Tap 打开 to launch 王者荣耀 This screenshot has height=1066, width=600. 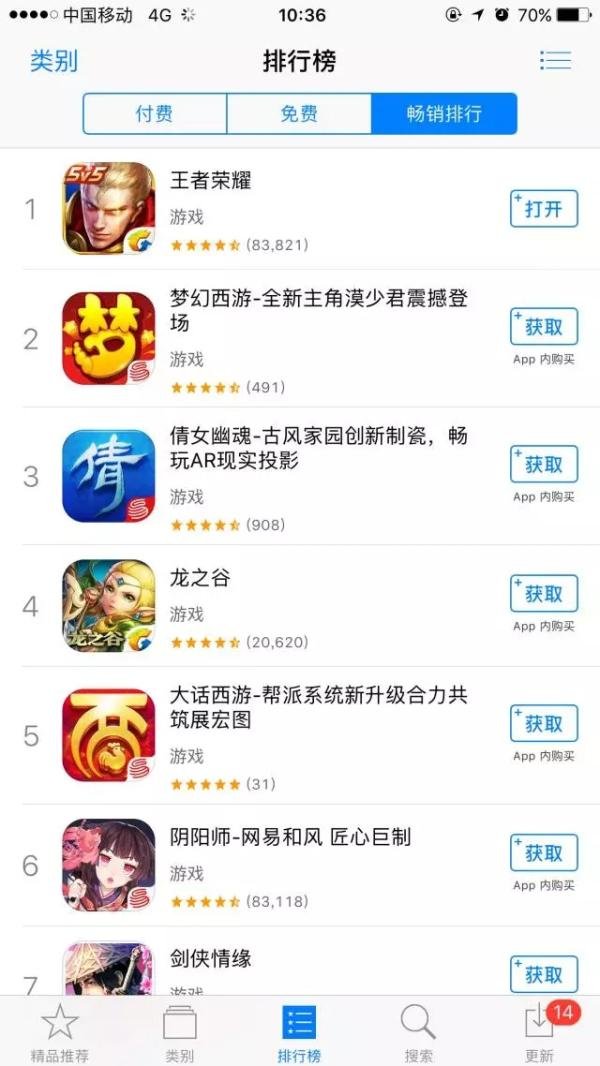(544, 209)
